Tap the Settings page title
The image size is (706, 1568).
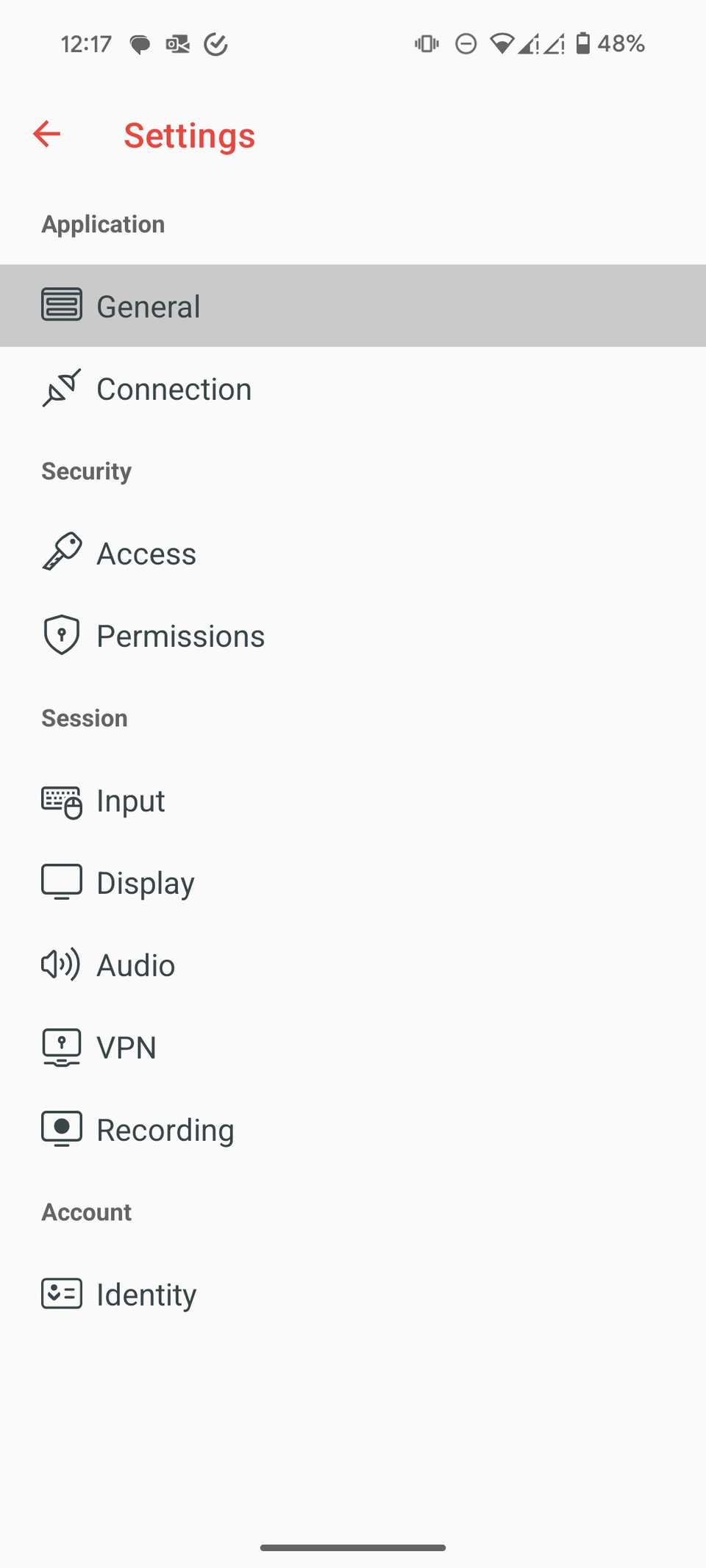(x=189, y=135)
